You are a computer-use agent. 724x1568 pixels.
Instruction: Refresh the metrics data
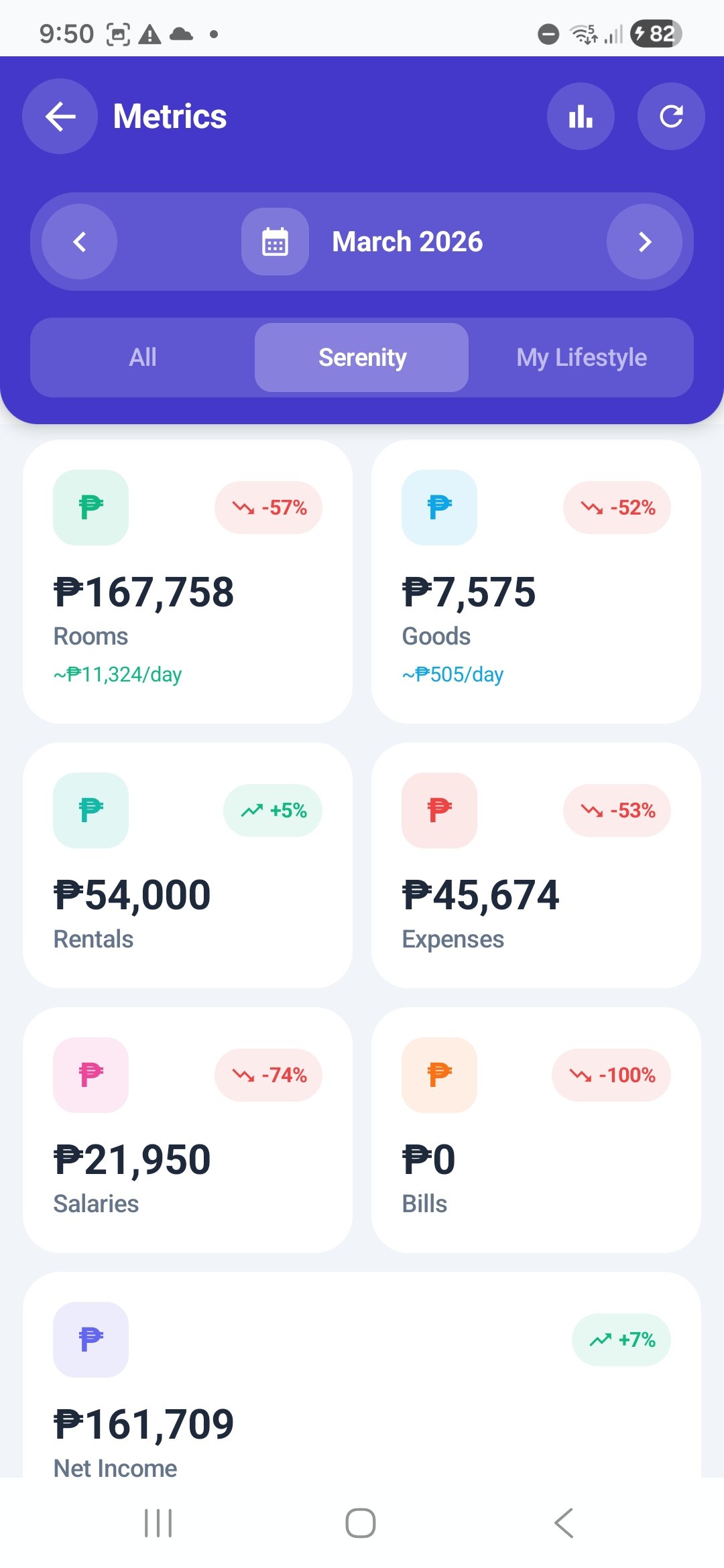[x=670, y=117]
